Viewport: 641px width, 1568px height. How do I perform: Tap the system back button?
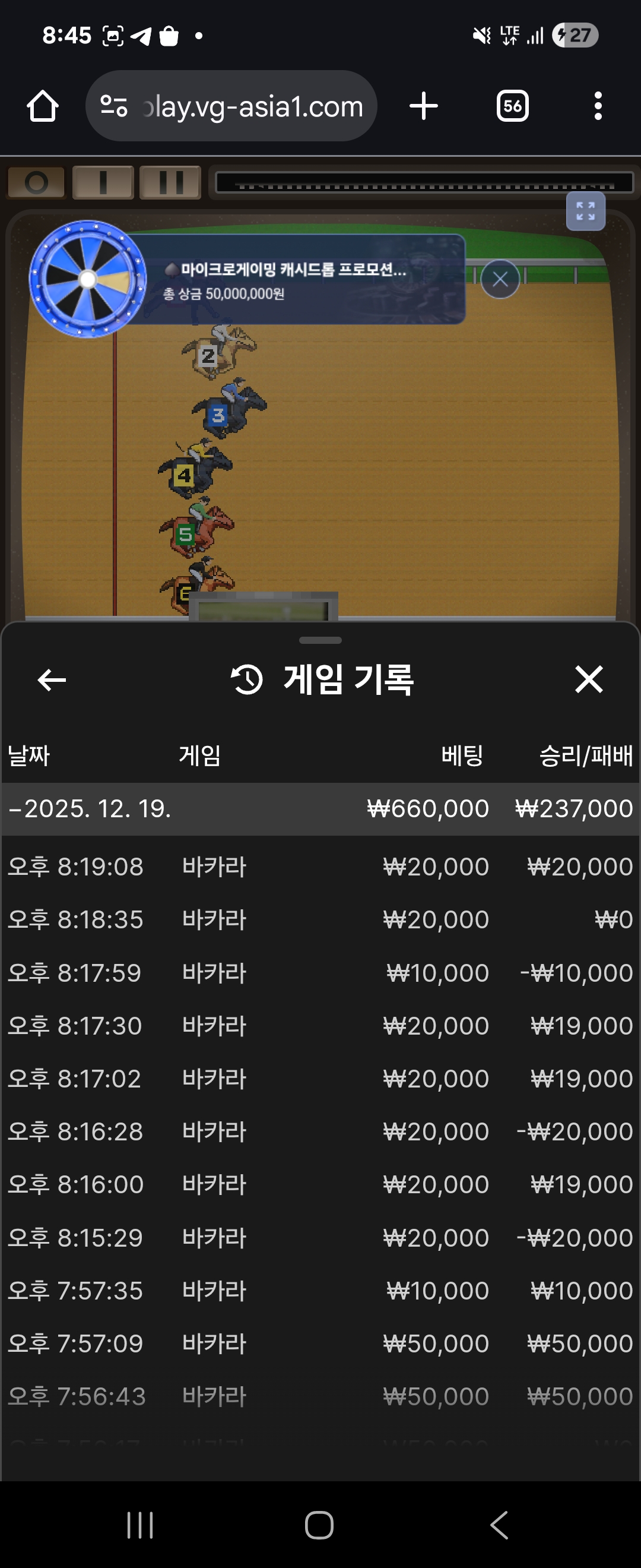(x=499, y=1525)
